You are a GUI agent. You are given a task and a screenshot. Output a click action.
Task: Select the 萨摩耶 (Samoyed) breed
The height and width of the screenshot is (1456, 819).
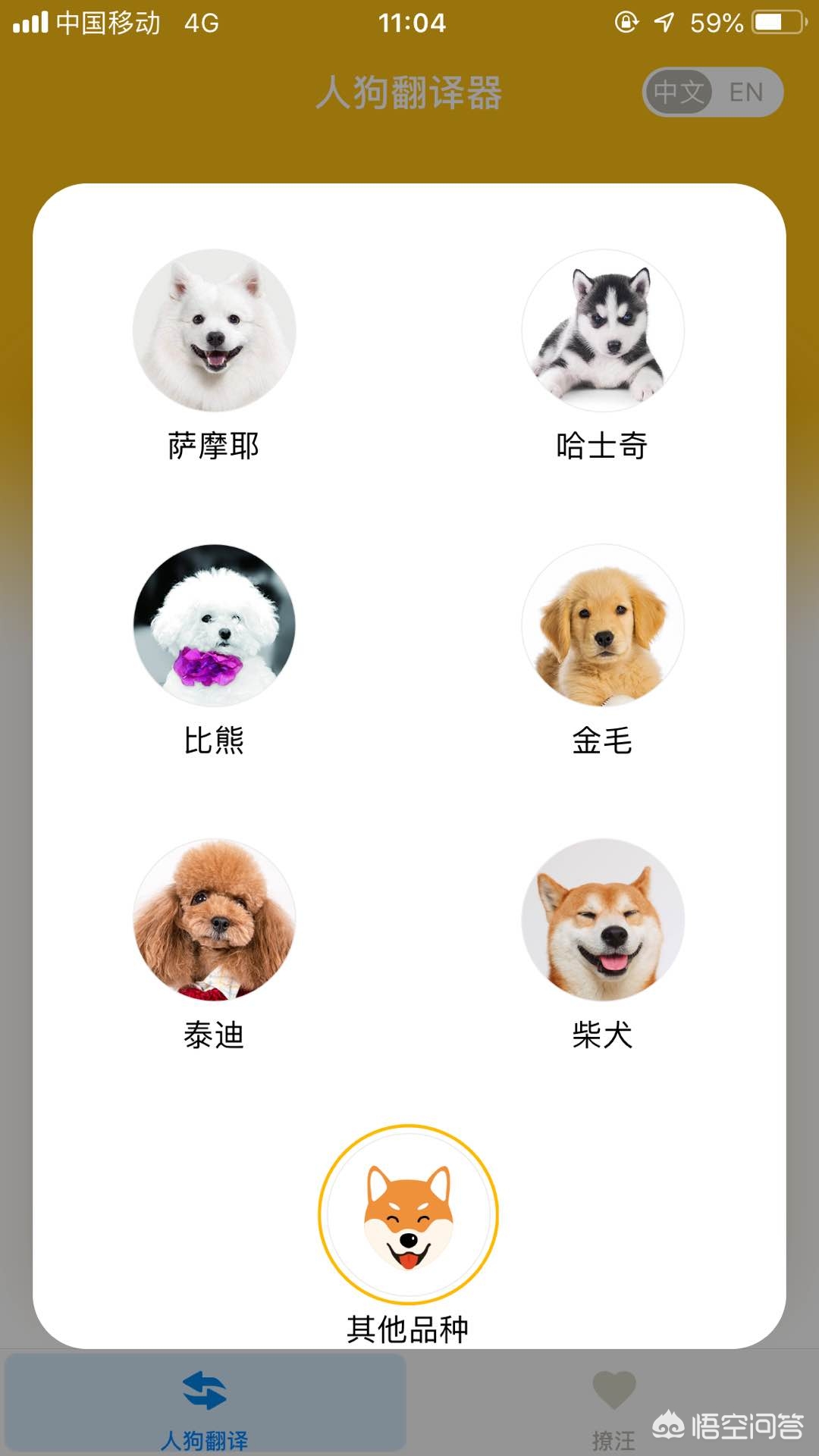(214, 330)
